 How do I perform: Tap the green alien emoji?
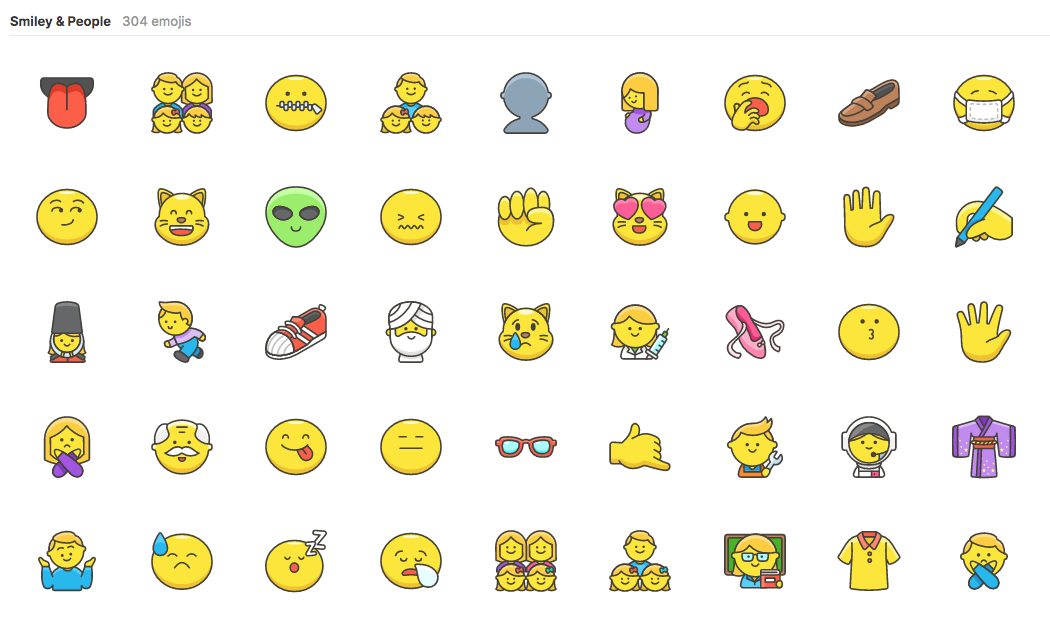point(296,217)
